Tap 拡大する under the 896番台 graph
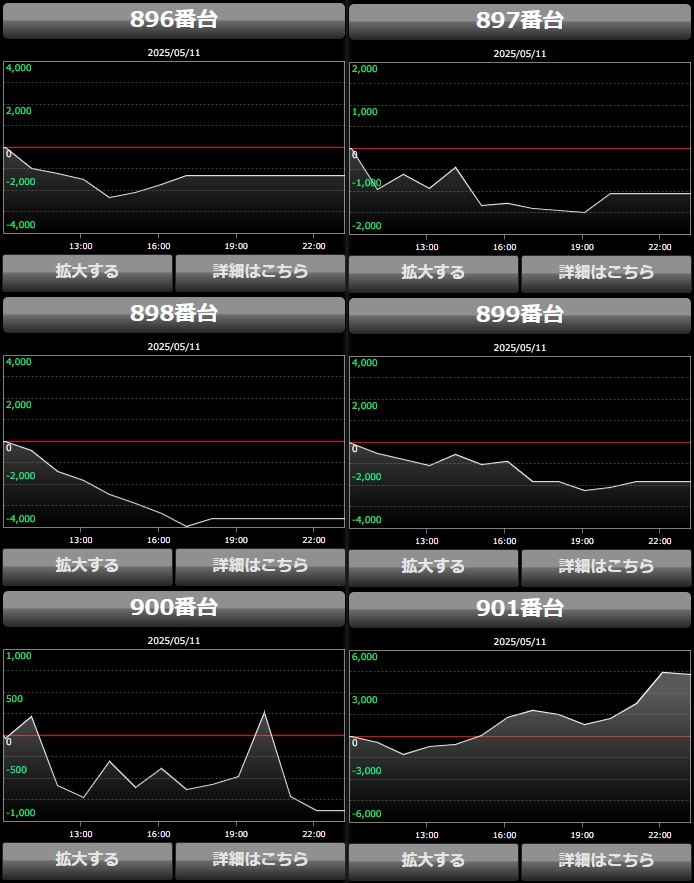 tap(87, 272)
